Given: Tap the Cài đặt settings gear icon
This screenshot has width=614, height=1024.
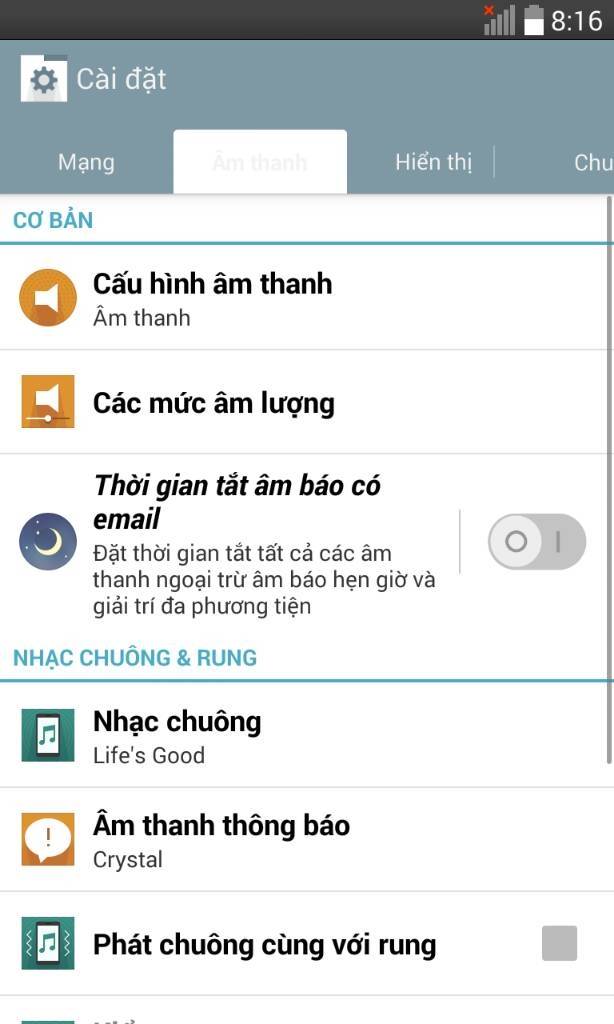Looking at the screenshot, I should click(44, 79).
